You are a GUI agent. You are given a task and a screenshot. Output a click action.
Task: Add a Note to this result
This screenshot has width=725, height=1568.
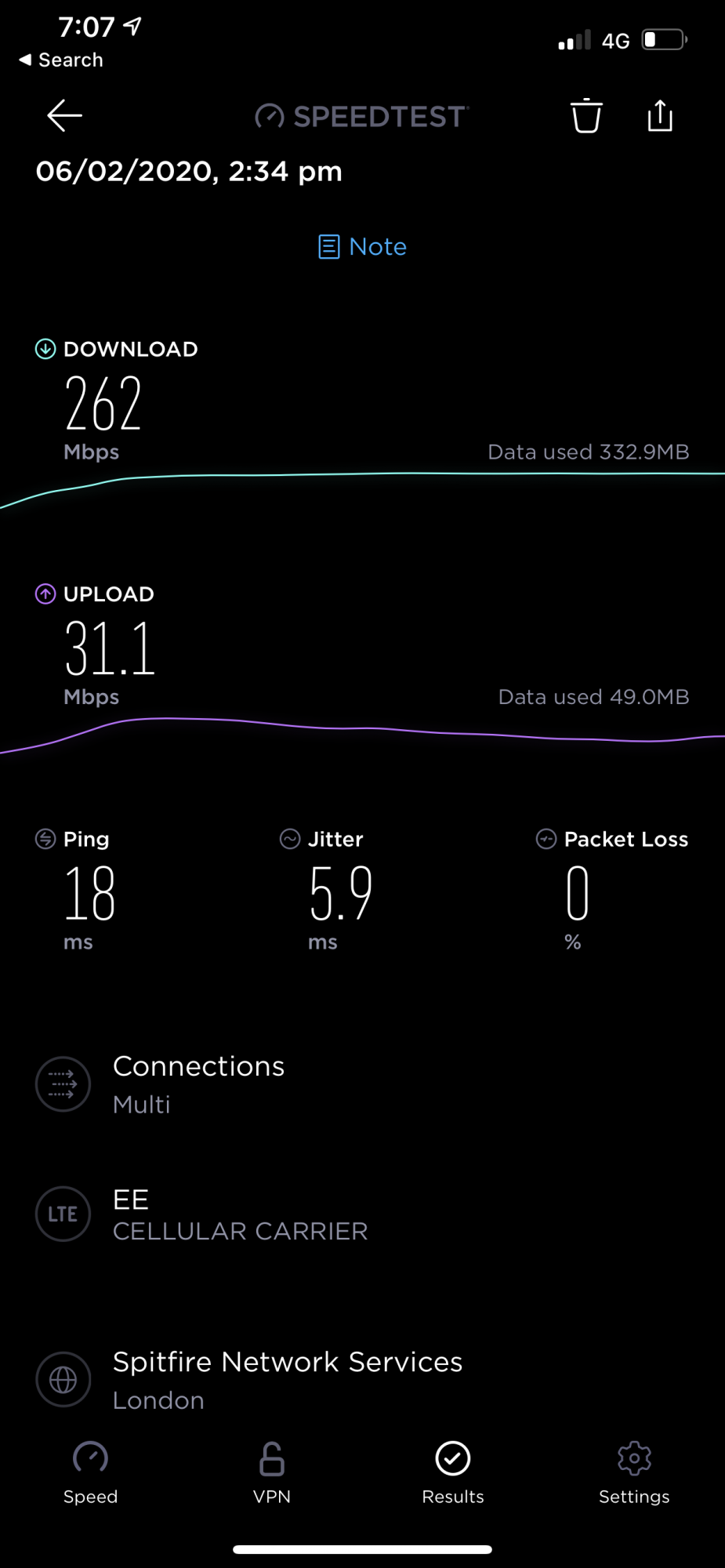point(362,247)
